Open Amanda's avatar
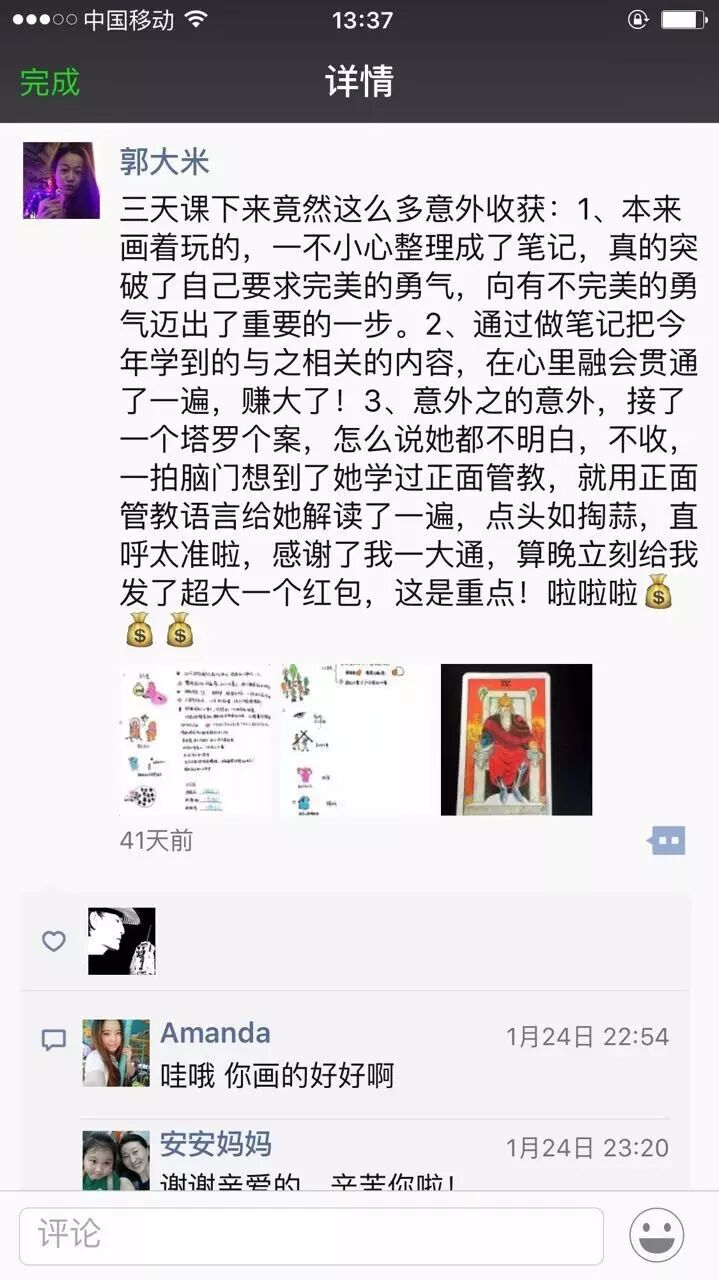This screenshot has width=719, height=1280. (x=116, y=1053)
